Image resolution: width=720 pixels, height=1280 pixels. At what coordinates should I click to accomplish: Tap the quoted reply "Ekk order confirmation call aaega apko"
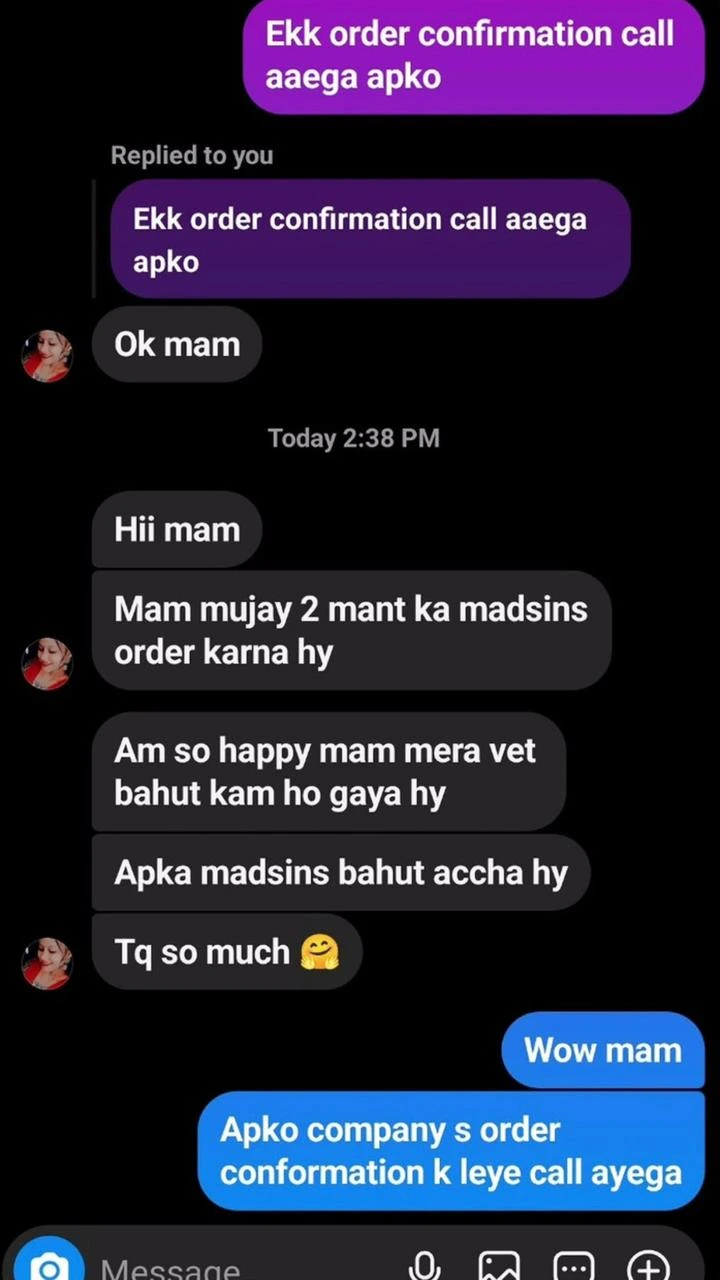(370, 240)
